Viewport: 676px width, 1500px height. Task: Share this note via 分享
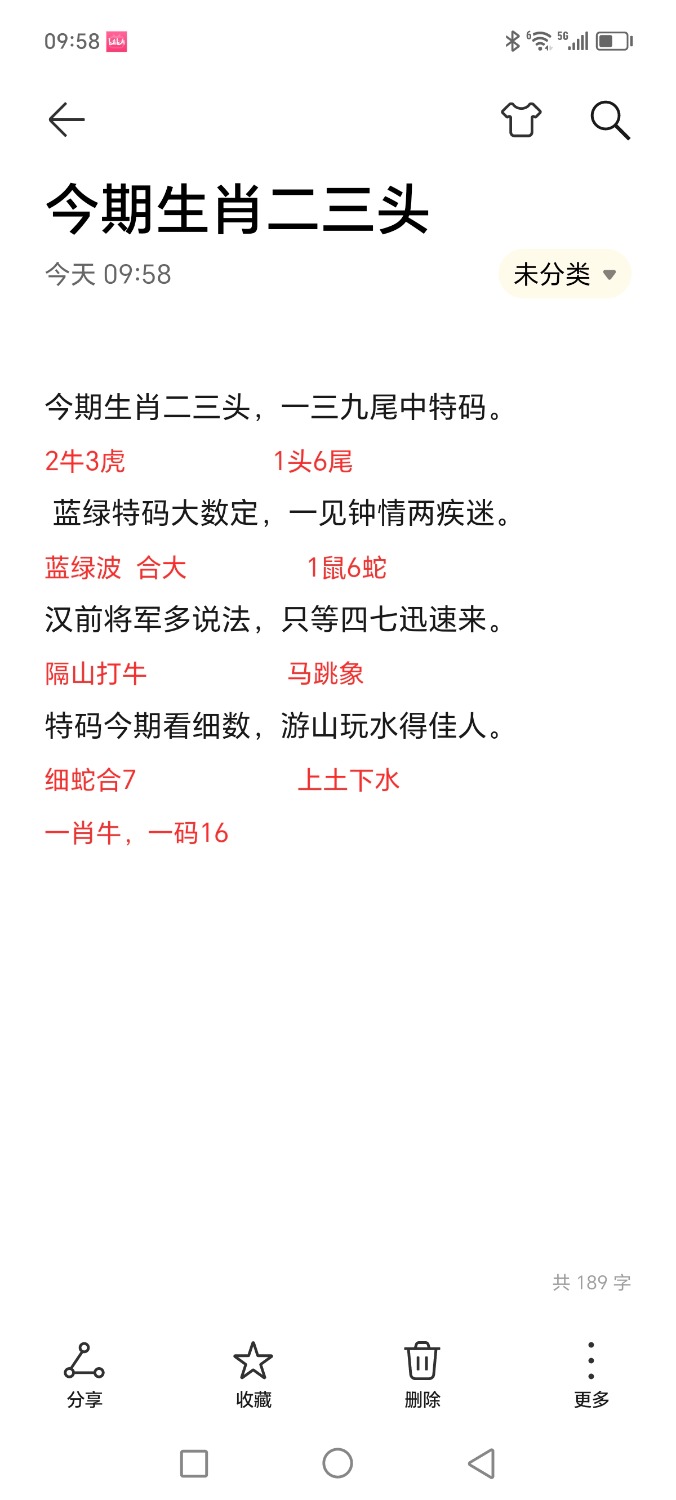click(84, 1375)
